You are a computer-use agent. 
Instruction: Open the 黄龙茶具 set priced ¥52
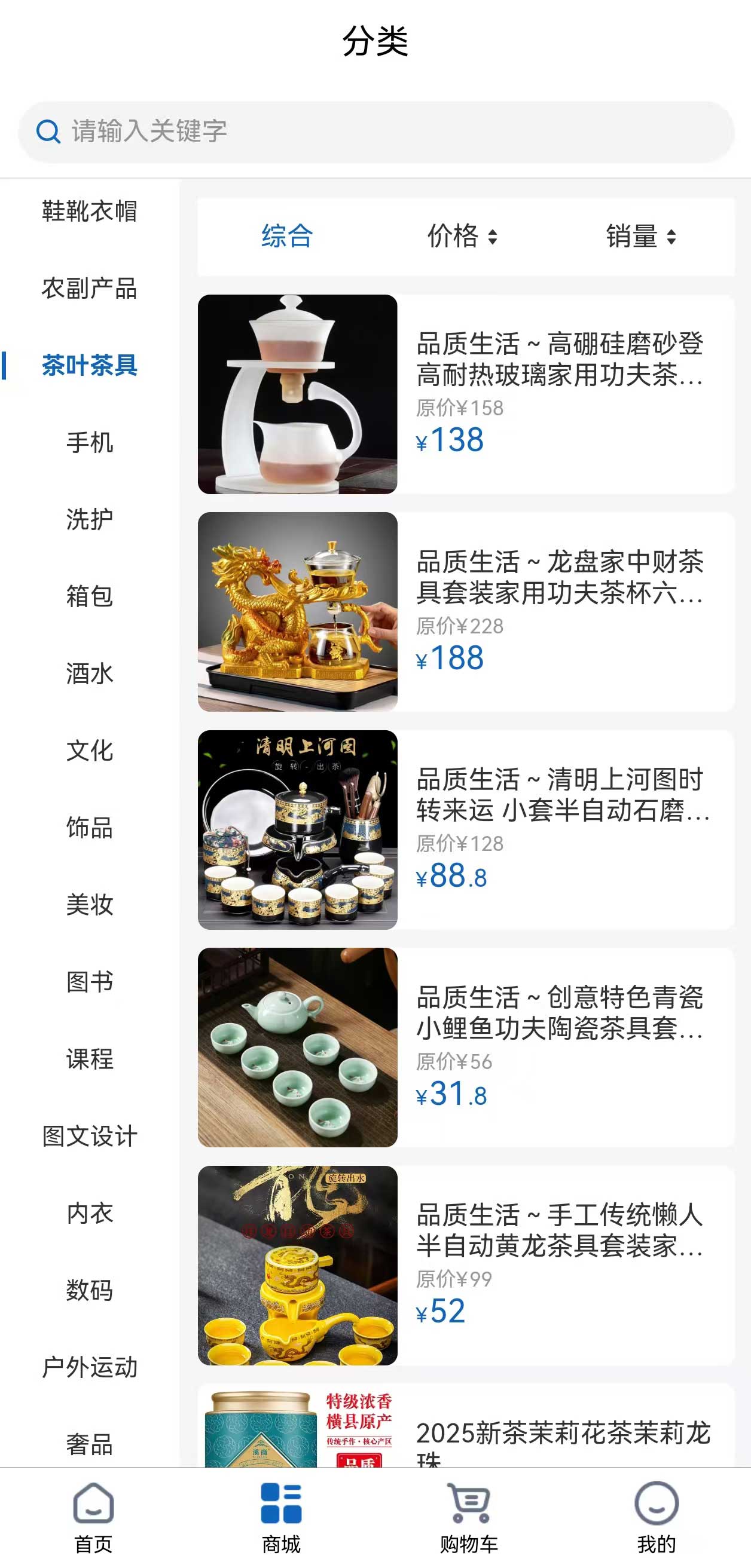466,1266
